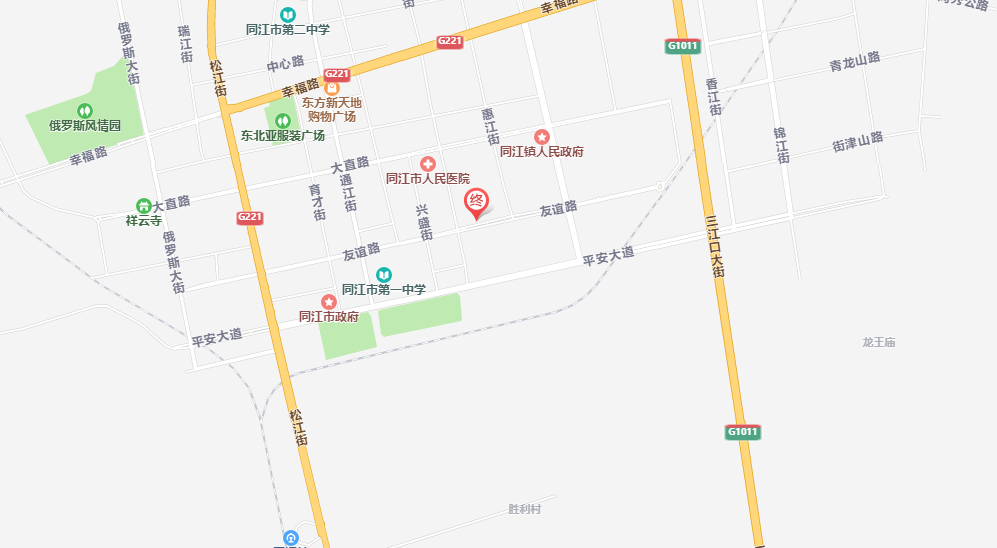Tap the 东方新天地购物广场 shopping marker

coord(332,88)
